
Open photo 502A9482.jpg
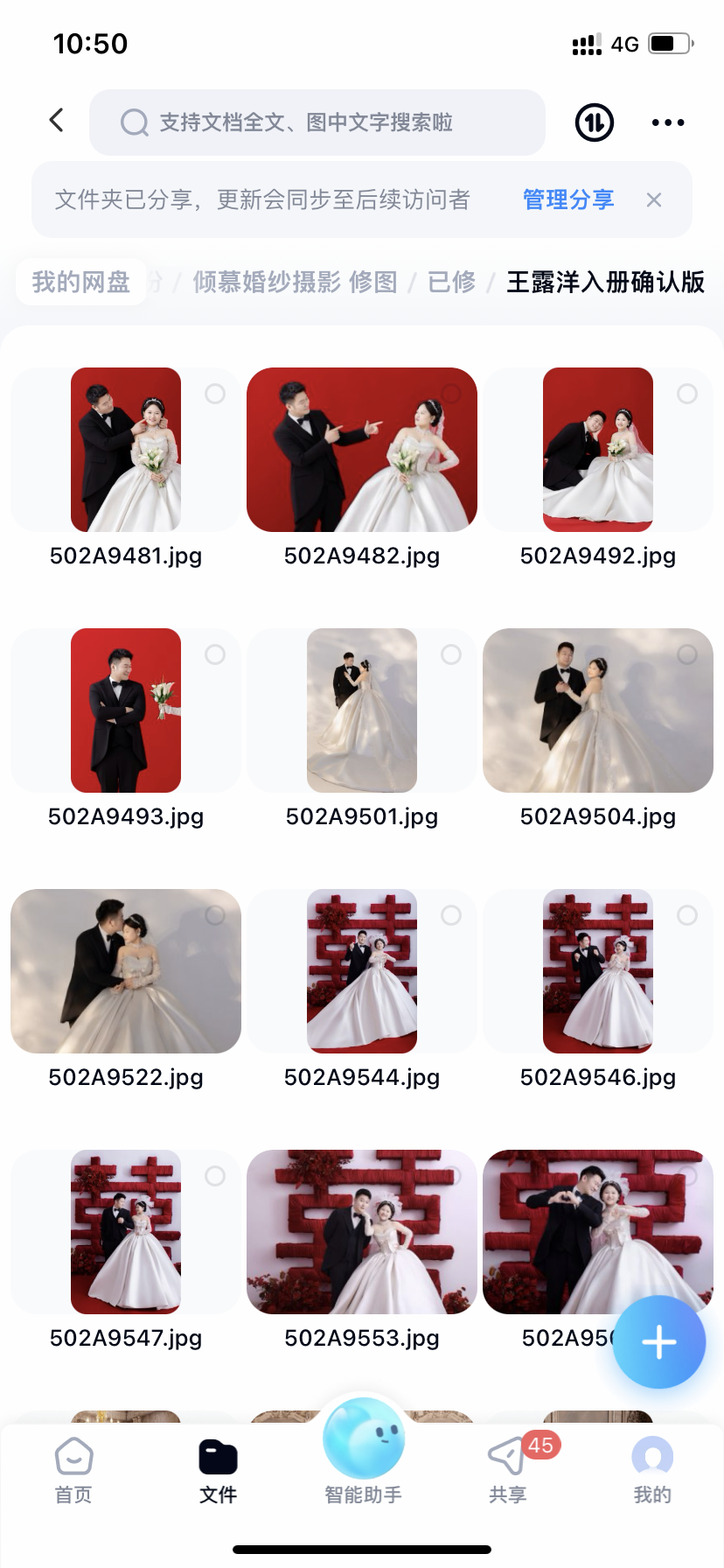pos(362,450)
